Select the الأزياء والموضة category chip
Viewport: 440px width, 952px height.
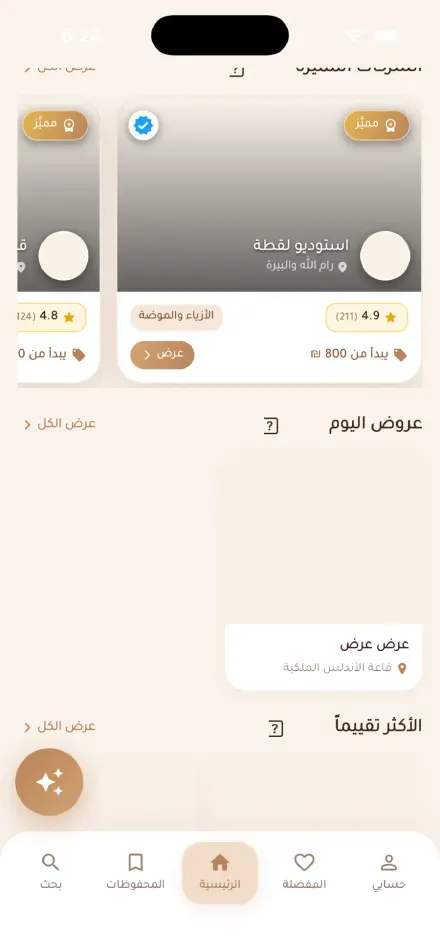pos(176,317)
